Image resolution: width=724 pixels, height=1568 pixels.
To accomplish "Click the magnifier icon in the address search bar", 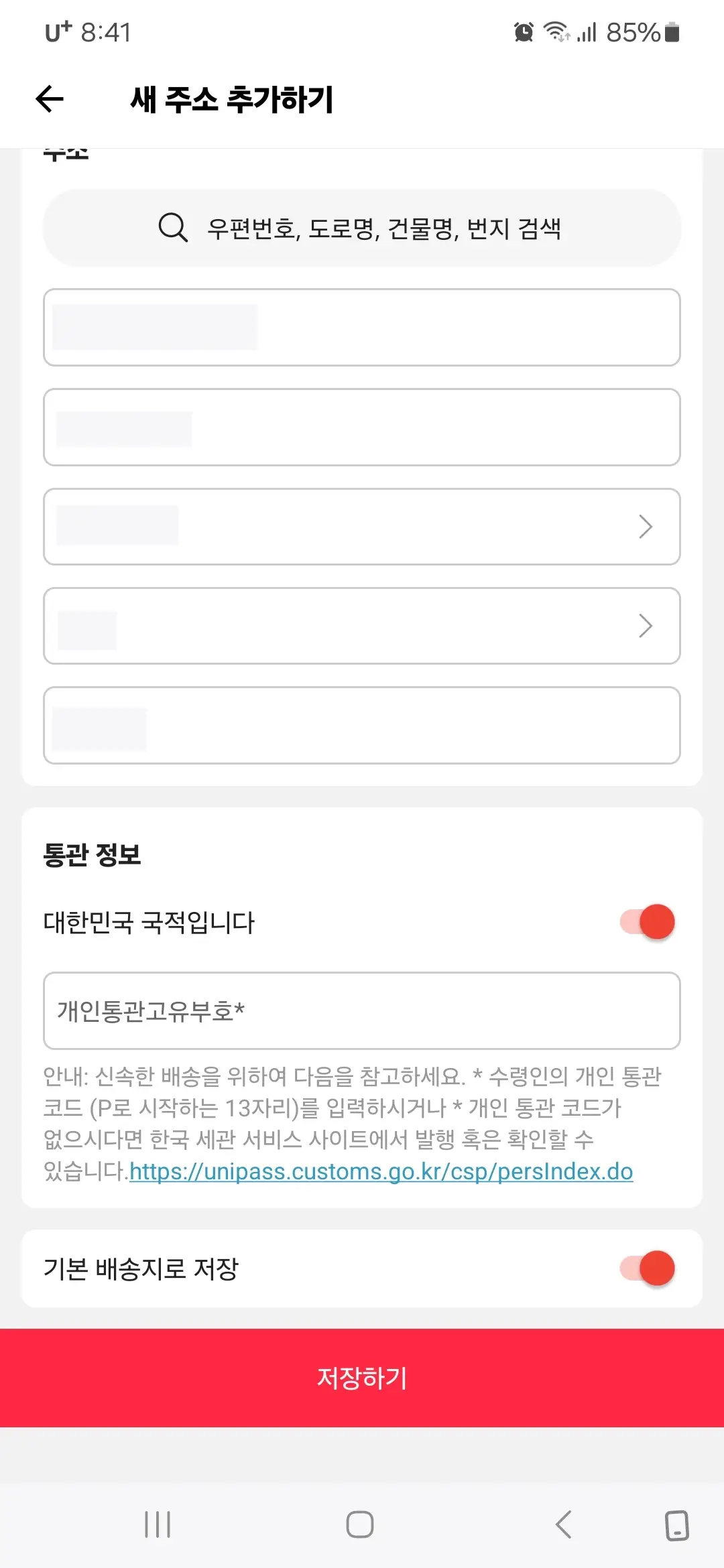I will [x=173, y=228].
